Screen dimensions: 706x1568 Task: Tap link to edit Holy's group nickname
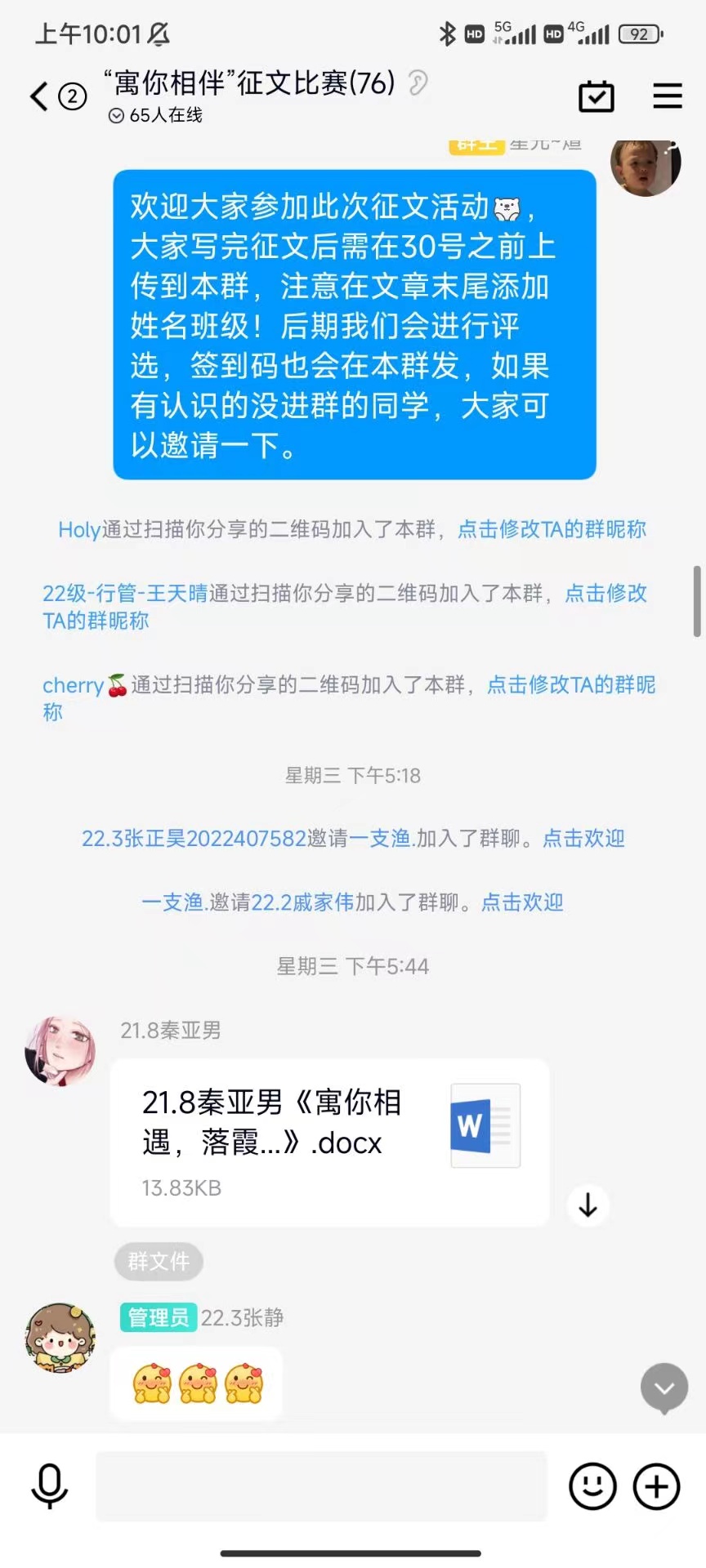(x=552, y=529)
